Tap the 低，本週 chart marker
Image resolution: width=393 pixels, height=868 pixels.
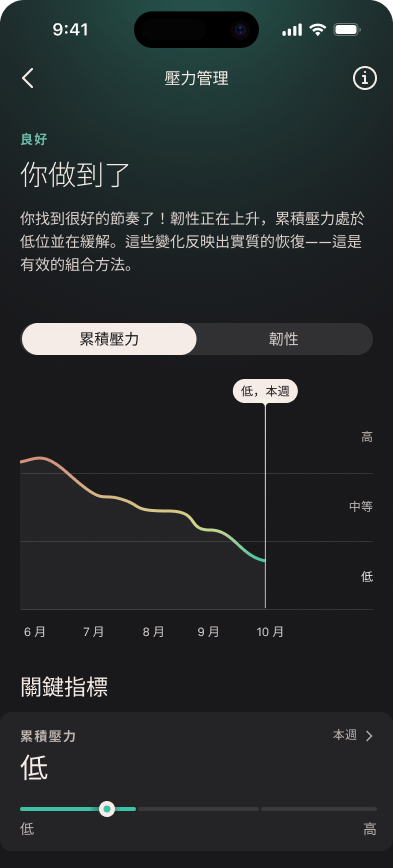265,391
